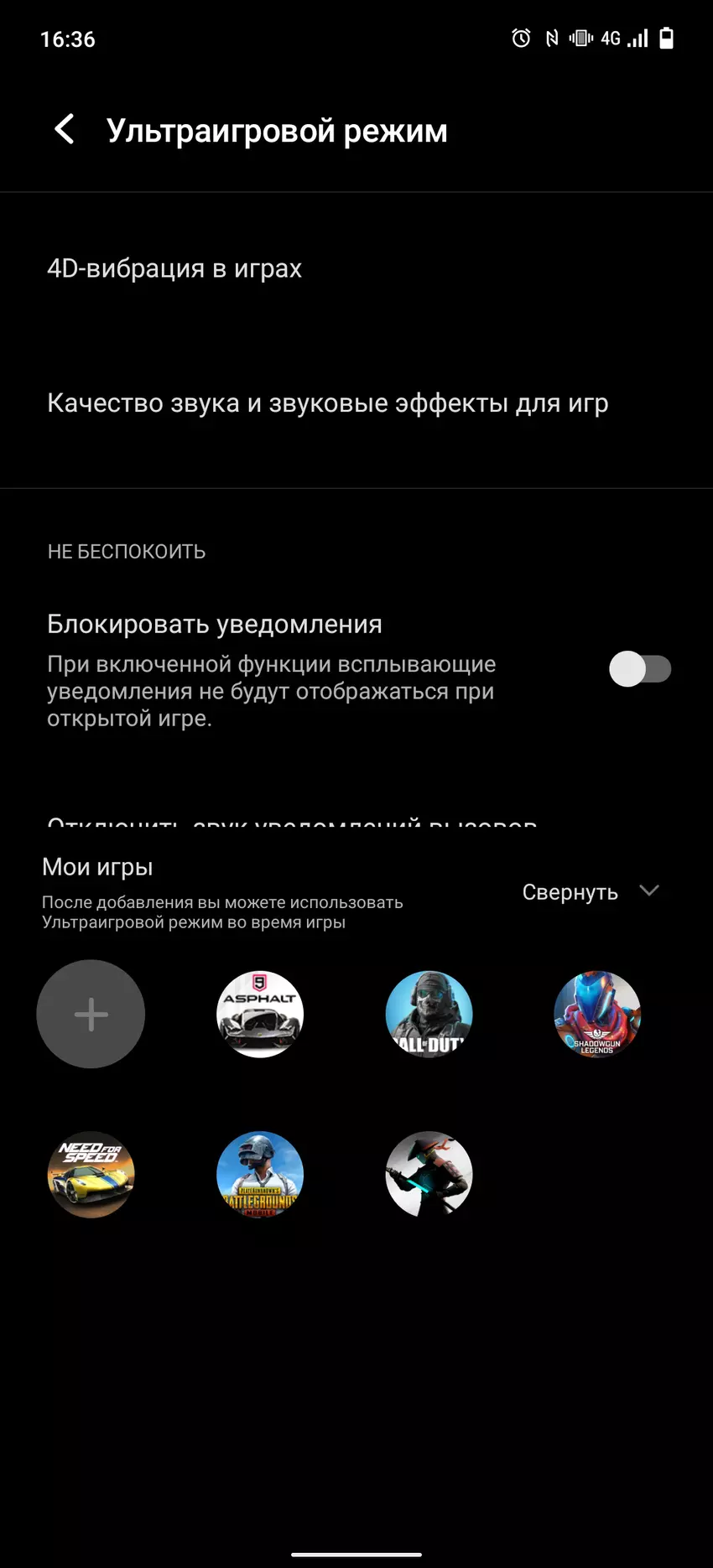Open the shadow warrior game icon
The width and height of the screenshot is (713, 1568).
pyautogui.click(x=429, y=1175)
